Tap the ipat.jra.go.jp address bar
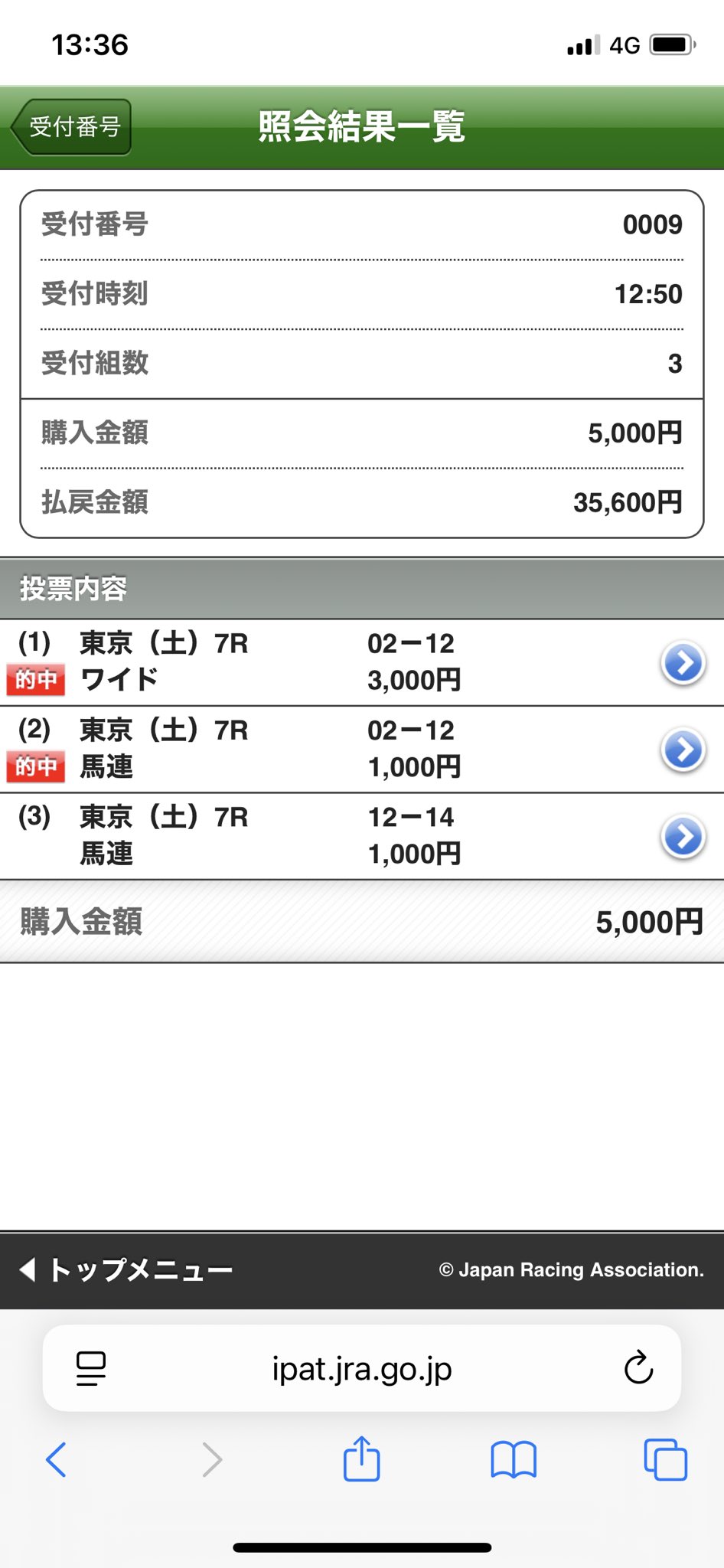The width and height of the screenshot is (724, 1568). click(362, 1368)
